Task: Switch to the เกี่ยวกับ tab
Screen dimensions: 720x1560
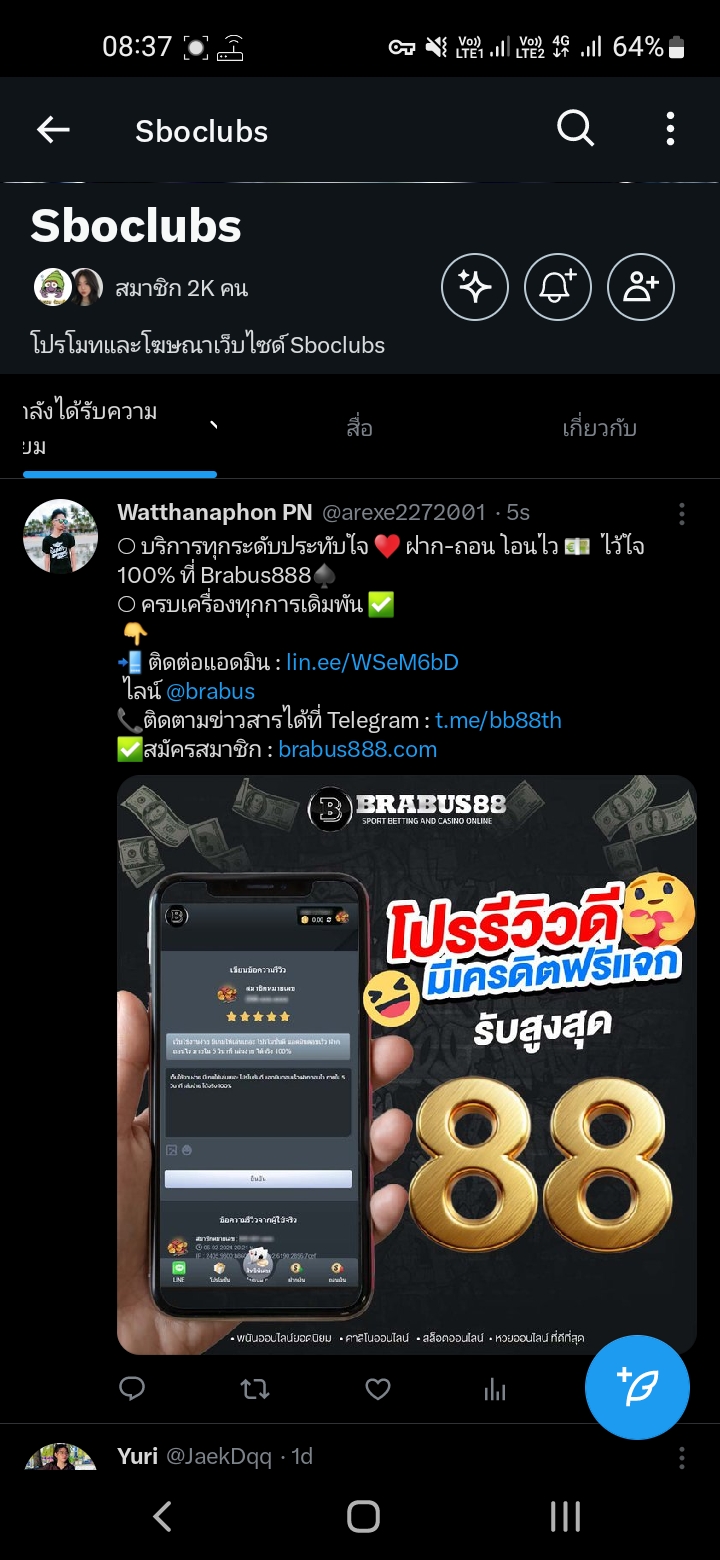Action: [x=599, y=429]
